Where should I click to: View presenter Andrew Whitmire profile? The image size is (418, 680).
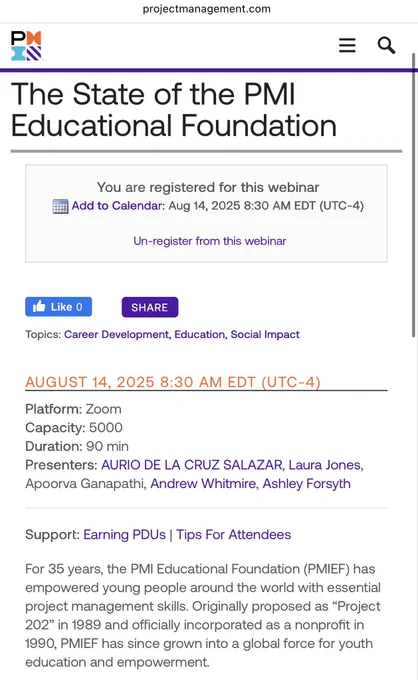[x=203, y=484]
